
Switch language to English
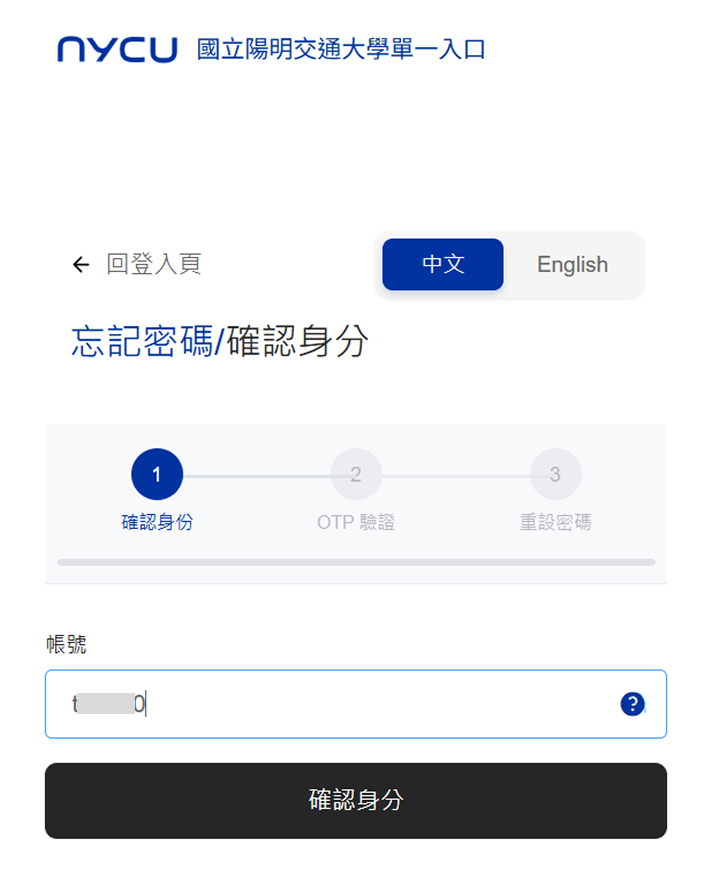[x=572, y=264]
